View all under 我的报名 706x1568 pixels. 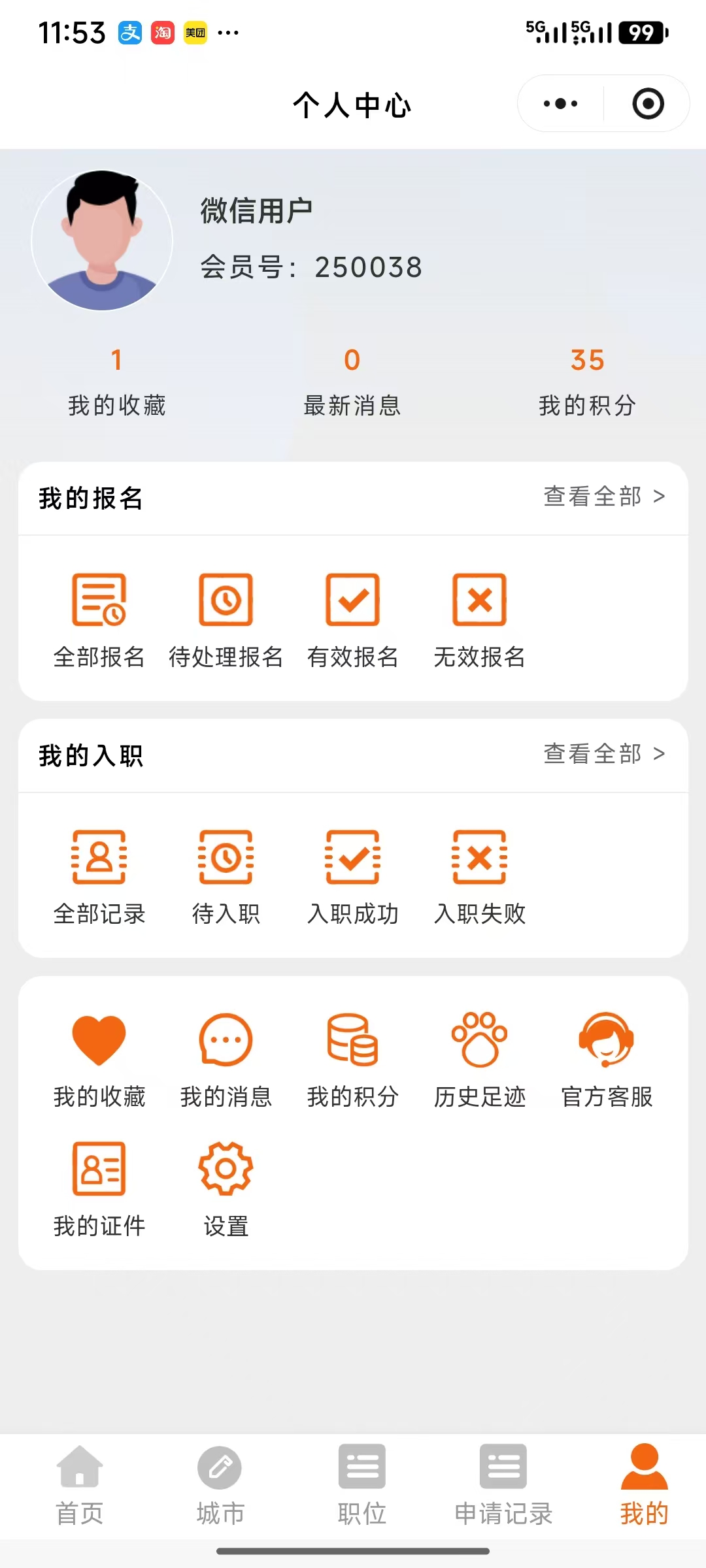pyautogui.click(x=604, y=497)
